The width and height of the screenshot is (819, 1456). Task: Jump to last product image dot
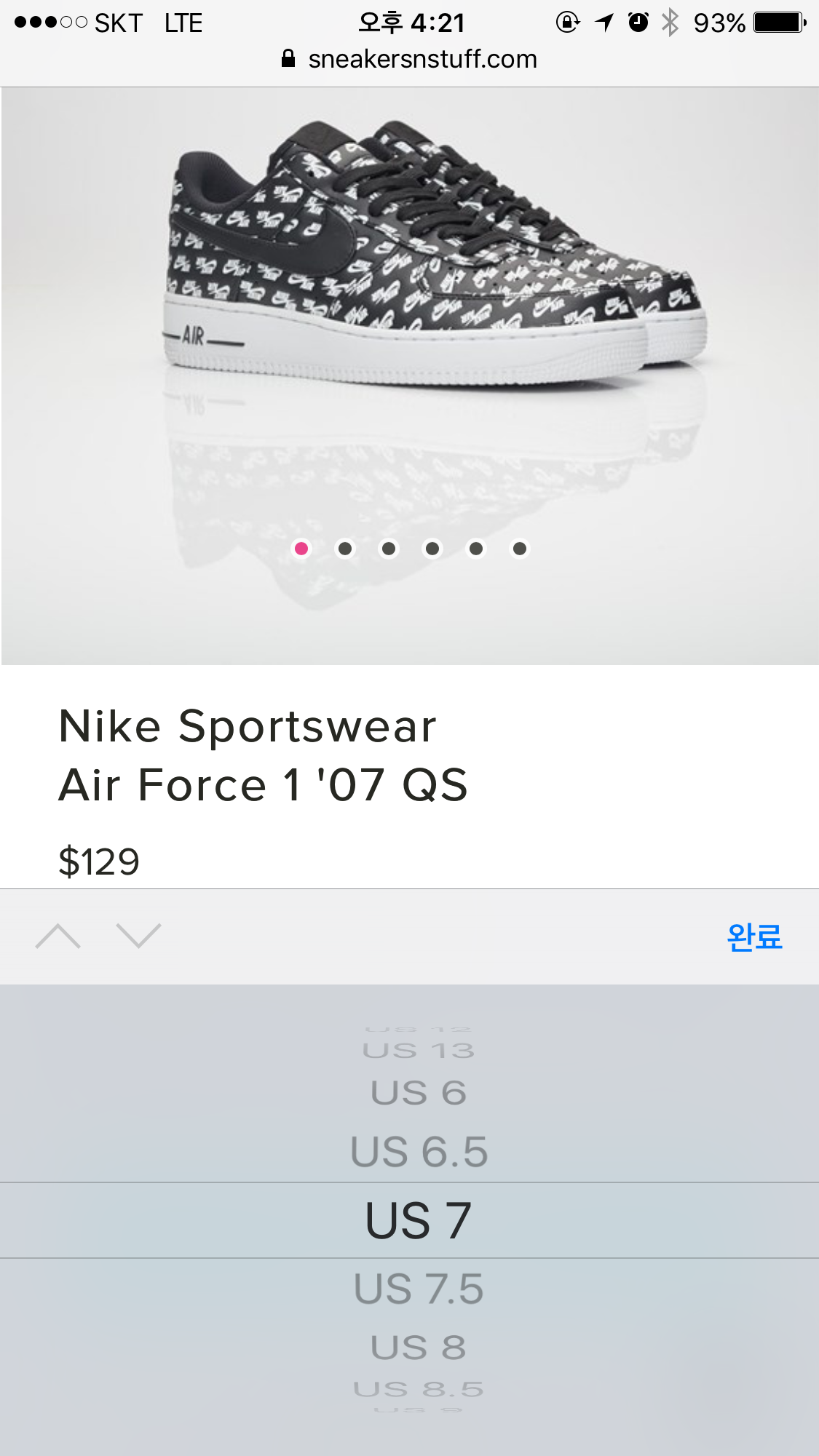coord(520,549)
